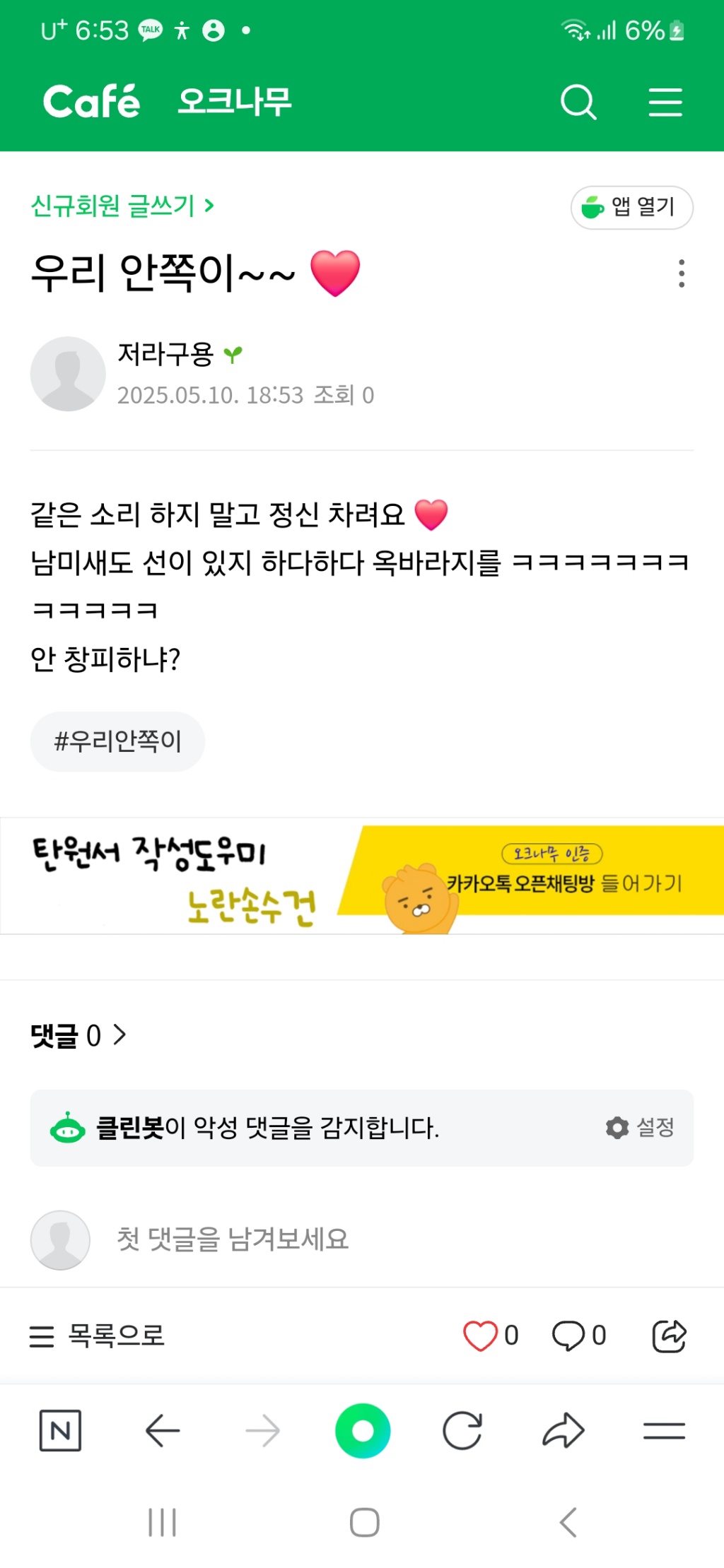This screenshot has height=1568, width=724.
Task: Return to the list via 목록으로
Action: point(98,1336)
